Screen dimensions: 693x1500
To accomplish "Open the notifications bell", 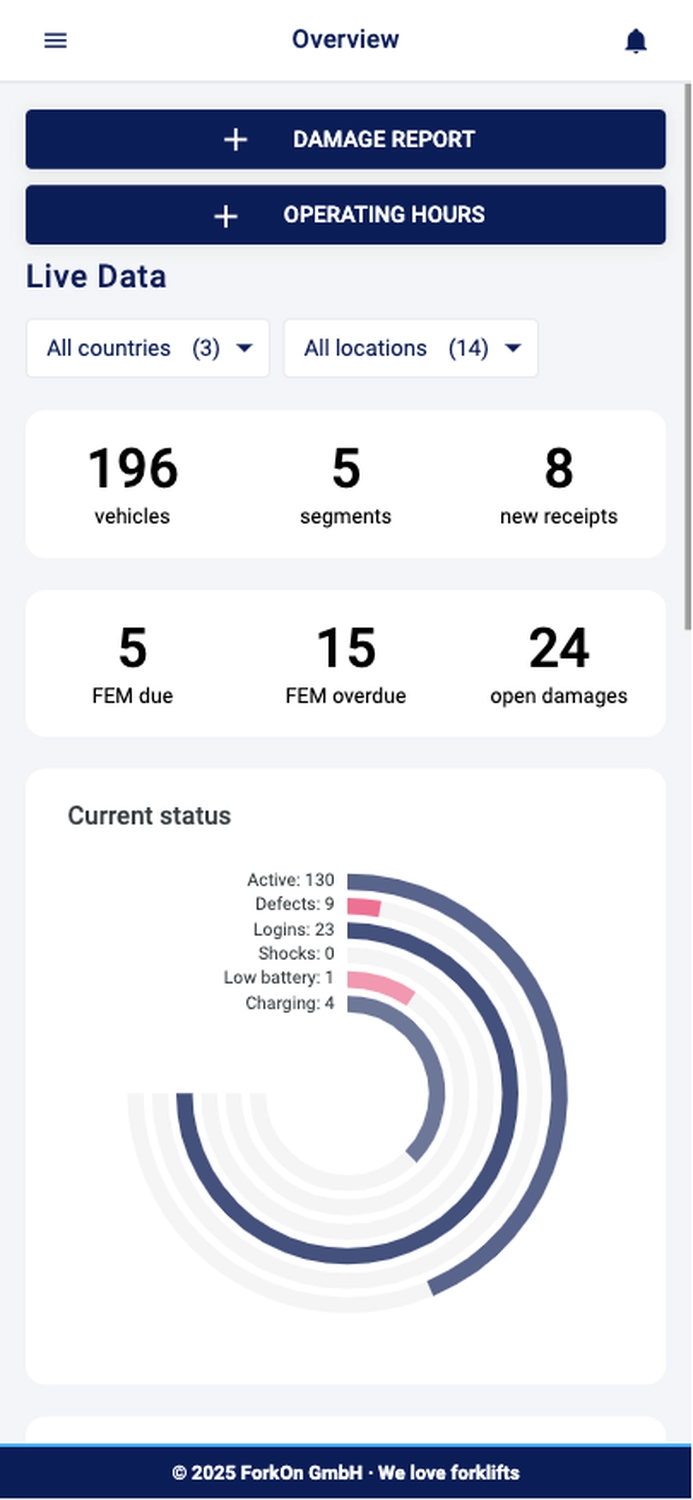I will tap(636, 40).
